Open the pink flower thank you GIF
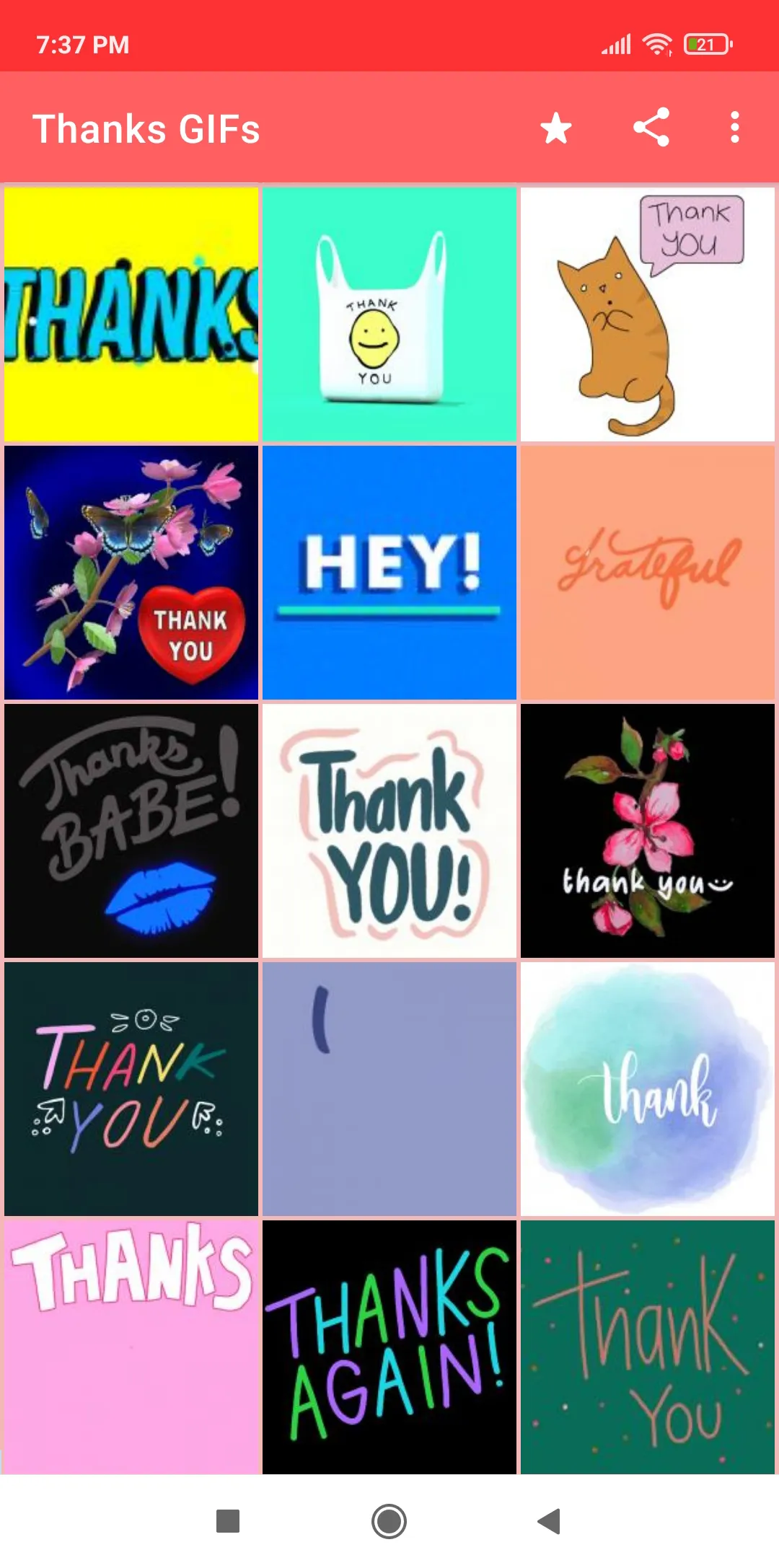This screenshot has height=1568, width=779. coord(648,831)
